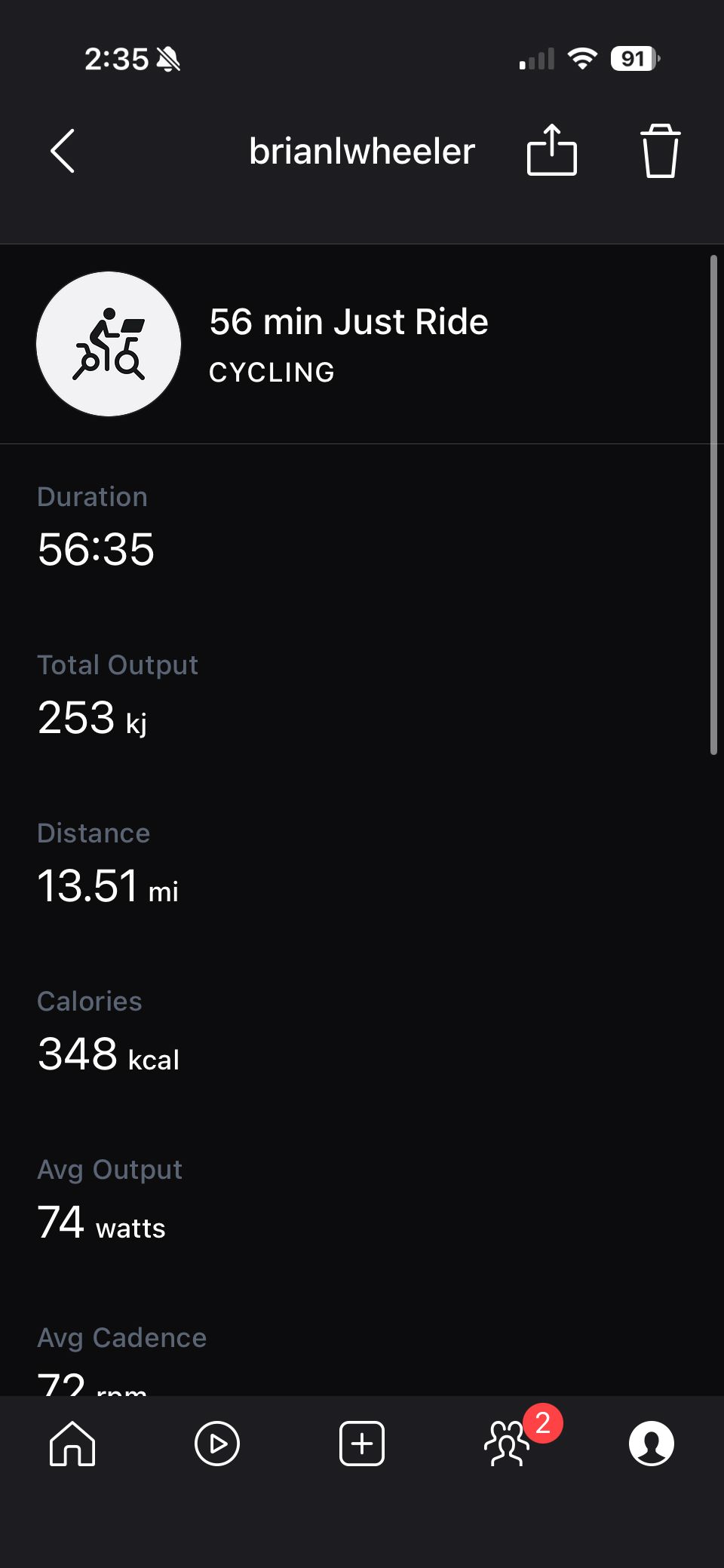Tap the plus add tab
Screen dimensions: 724x1568
click(362, 1444)
